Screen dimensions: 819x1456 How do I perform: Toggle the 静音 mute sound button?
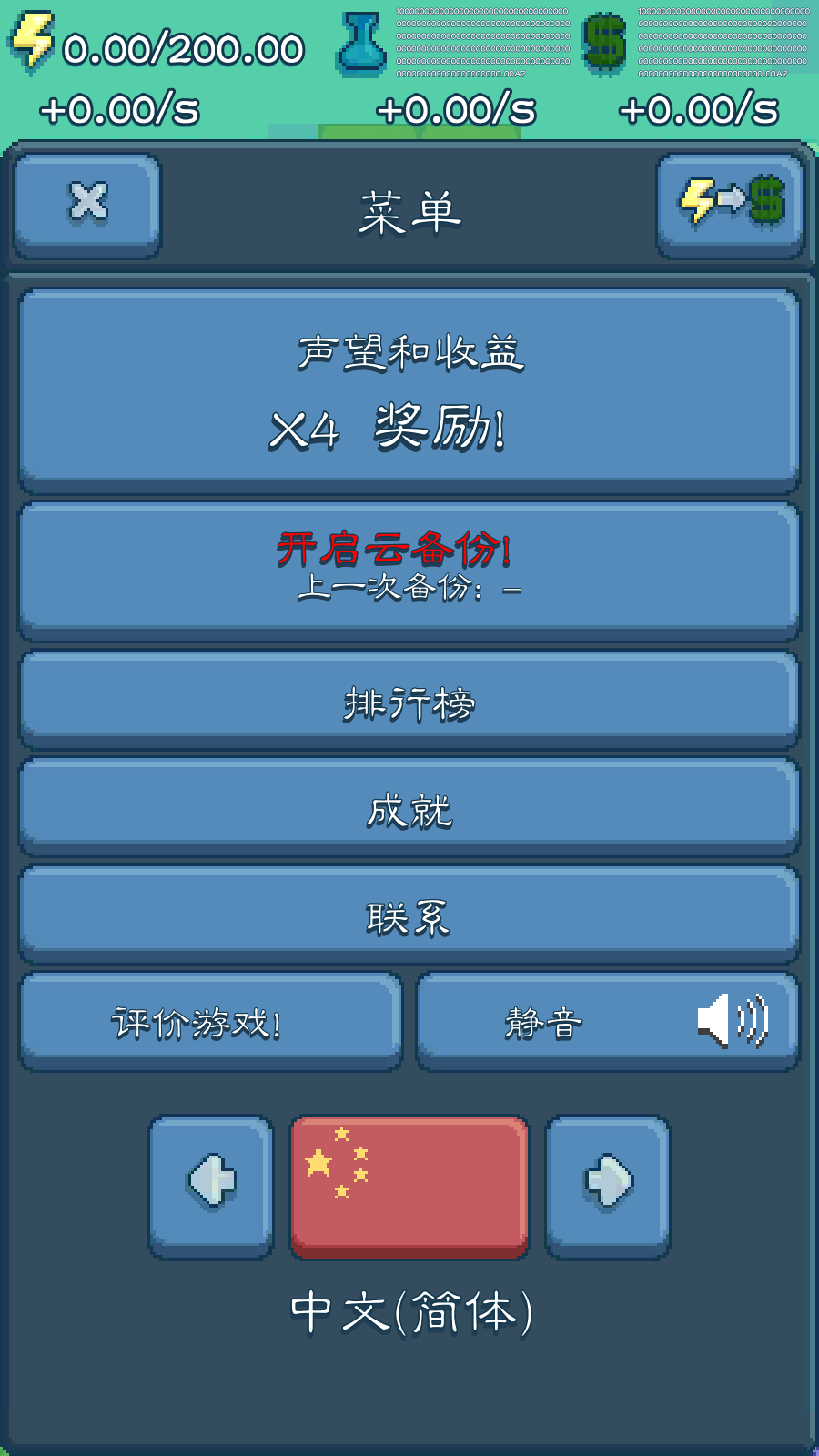607,1022
